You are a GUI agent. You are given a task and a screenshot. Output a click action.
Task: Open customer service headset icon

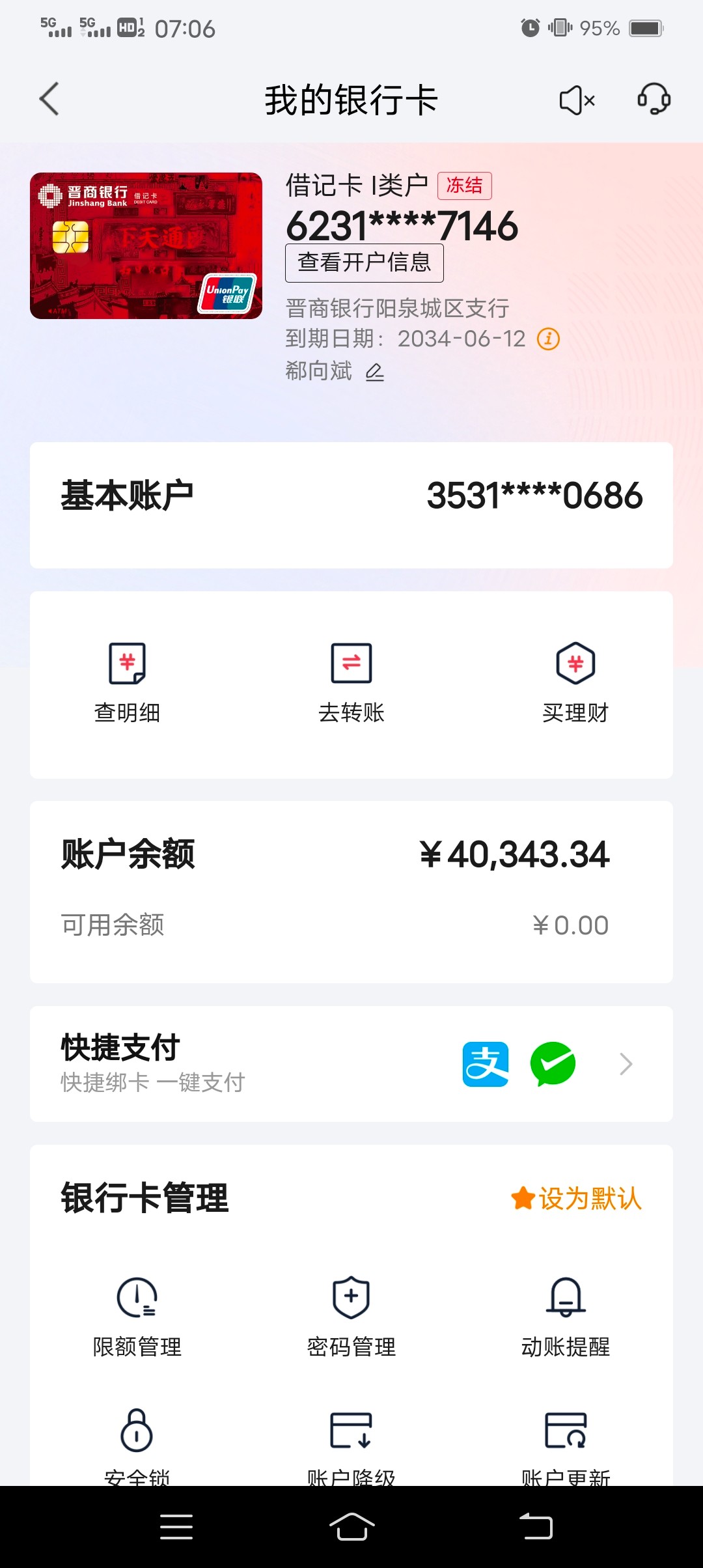654,99
